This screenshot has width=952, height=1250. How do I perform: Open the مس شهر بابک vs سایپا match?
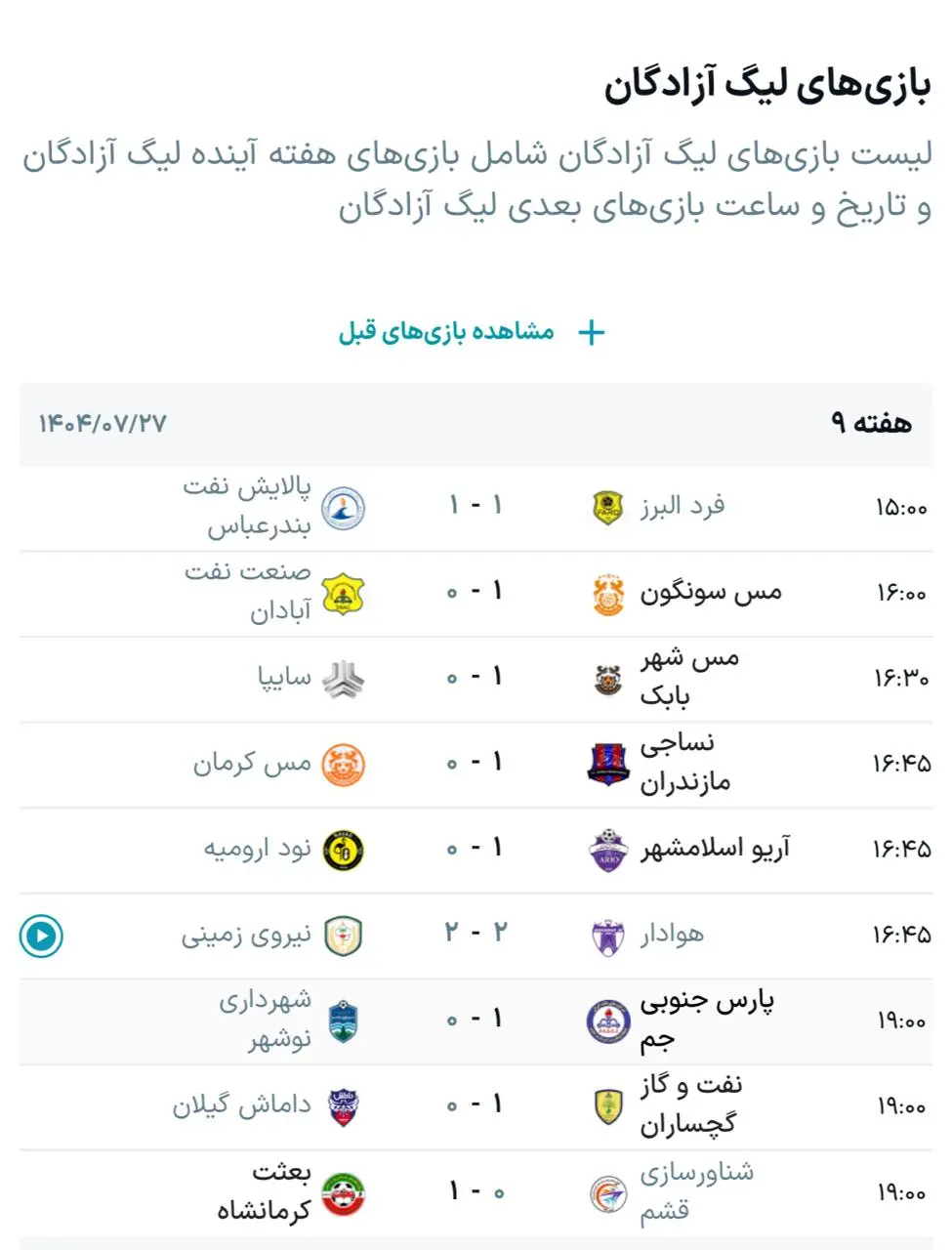pyautogui.click(x=476, y=677)
